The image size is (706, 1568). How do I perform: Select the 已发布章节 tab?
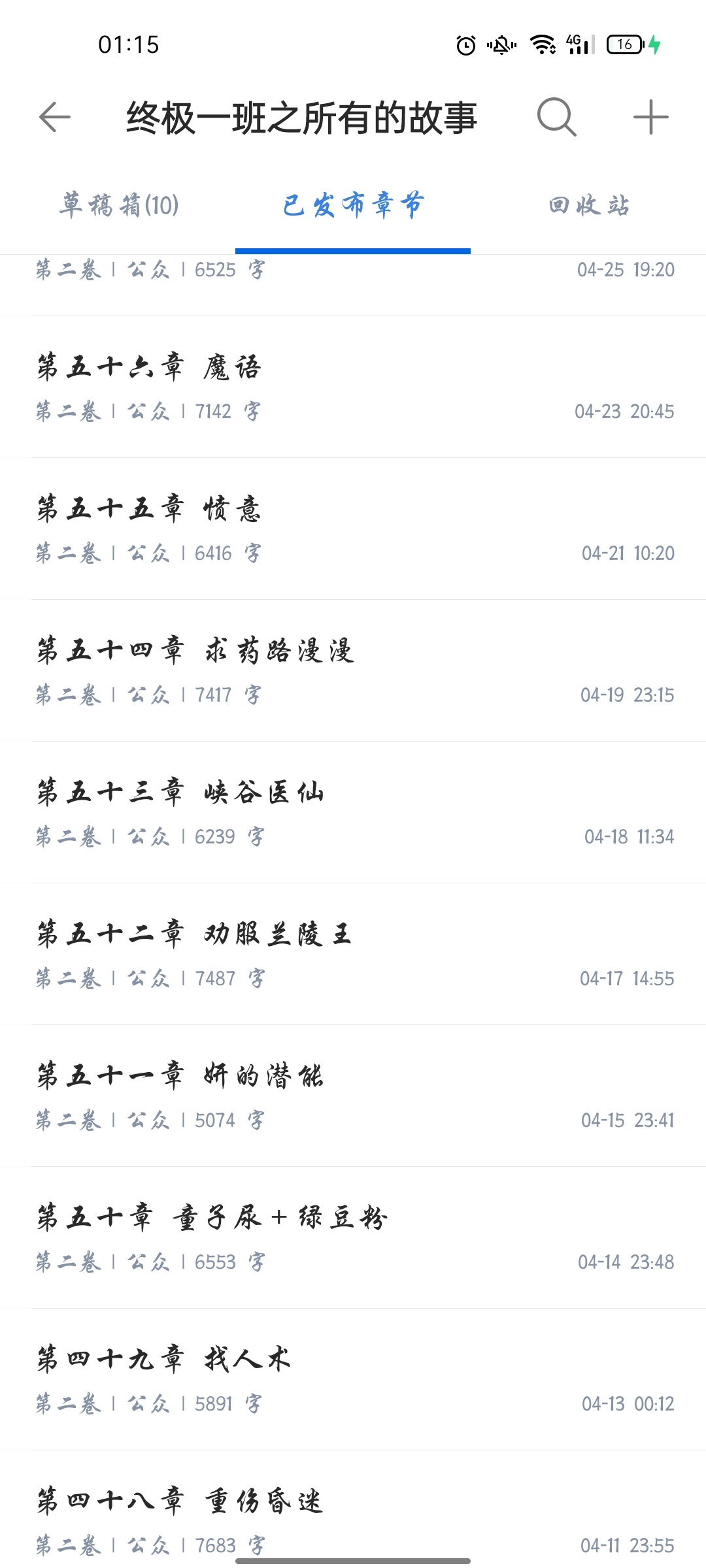click(x=353, y=205)
